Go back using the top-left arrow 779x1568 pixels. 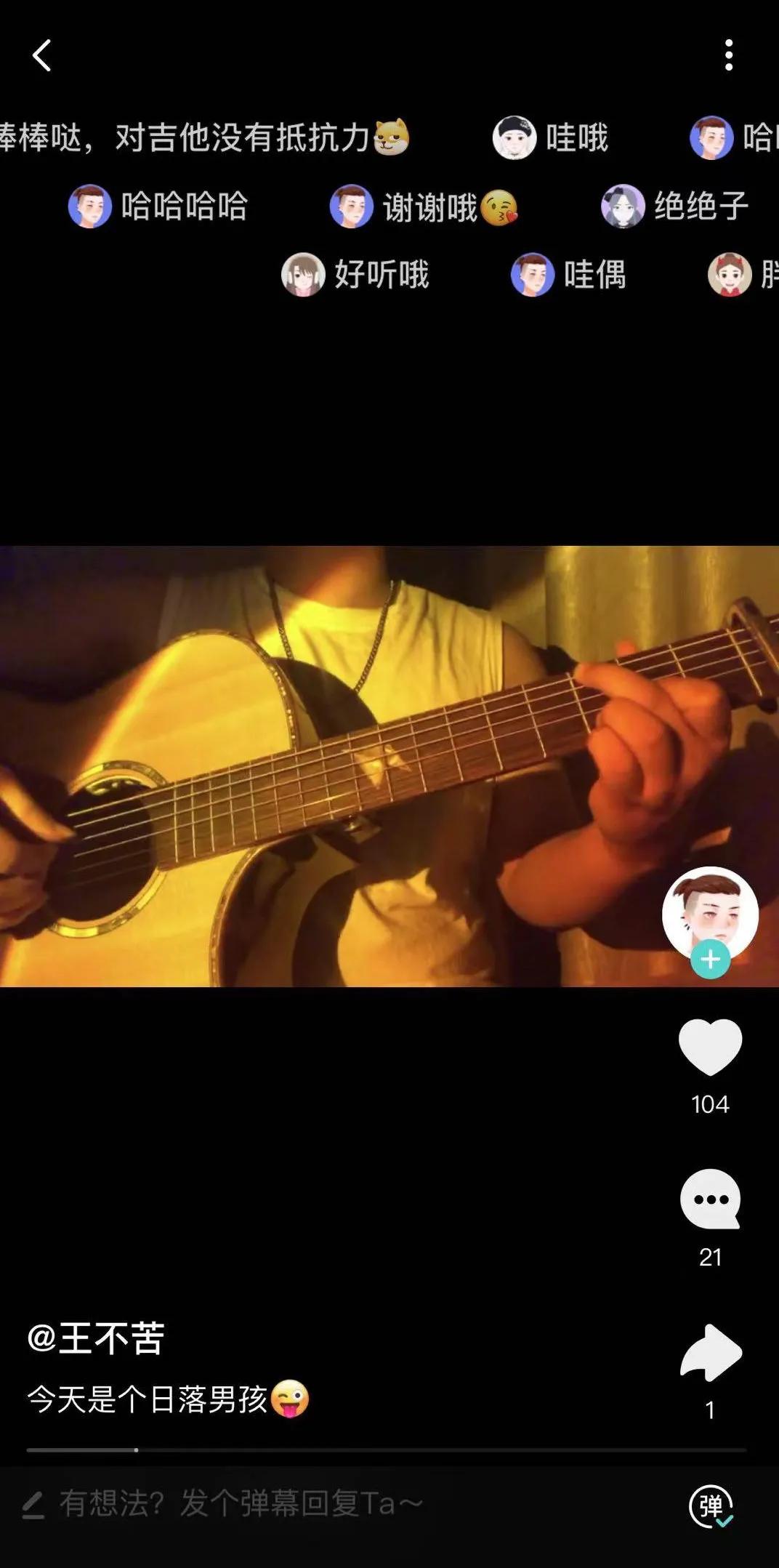coord(42,55)
